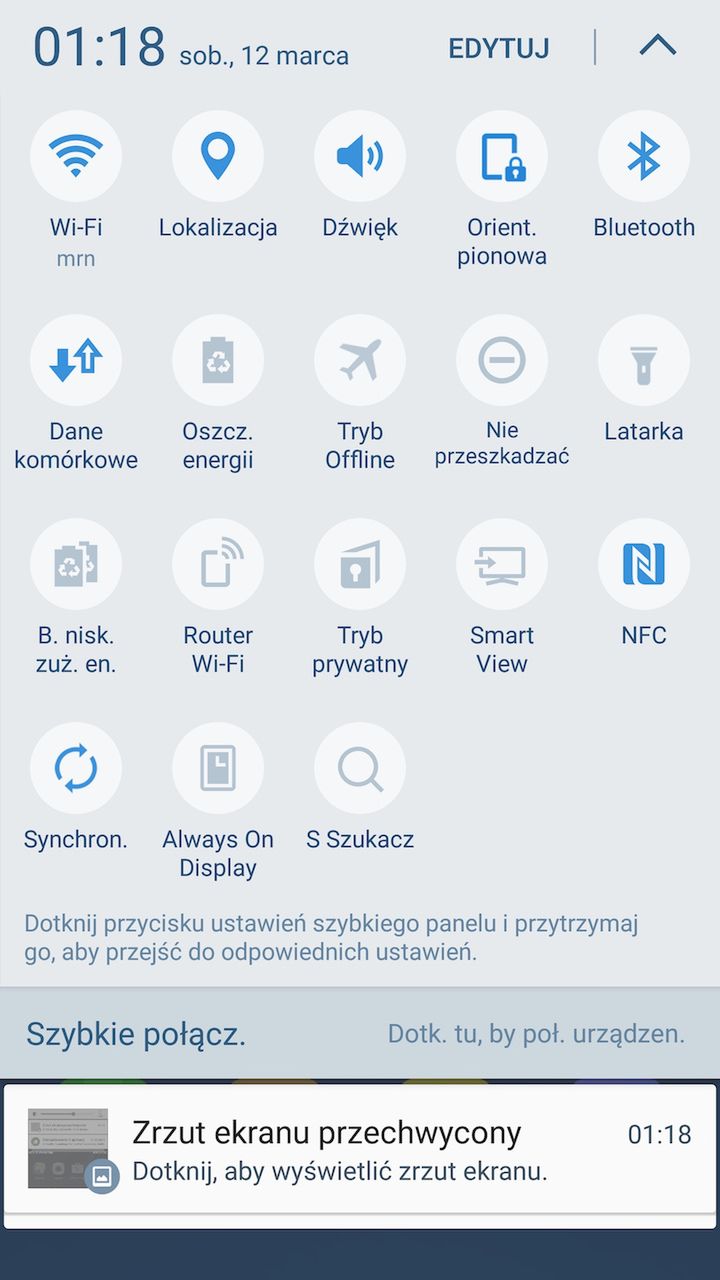720x1280 pixels.
Task: Toggle Synchron. setting
Action: pyautogui.click(x=76, y=768)
